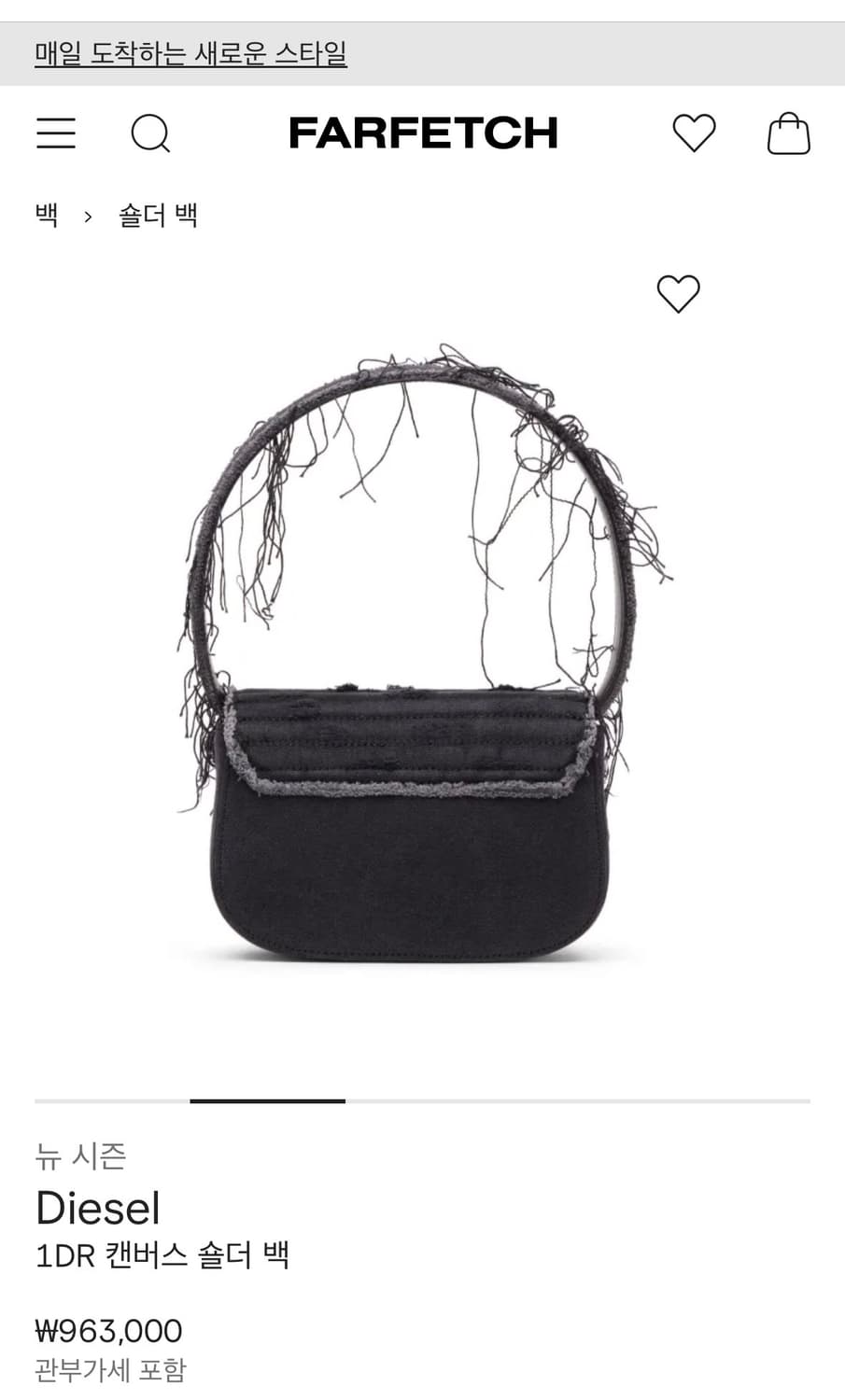Image resolution: width=845 pixels, height=1400 pixels.
Task: Open the Diesel brand page
Action: [98, 1208]
